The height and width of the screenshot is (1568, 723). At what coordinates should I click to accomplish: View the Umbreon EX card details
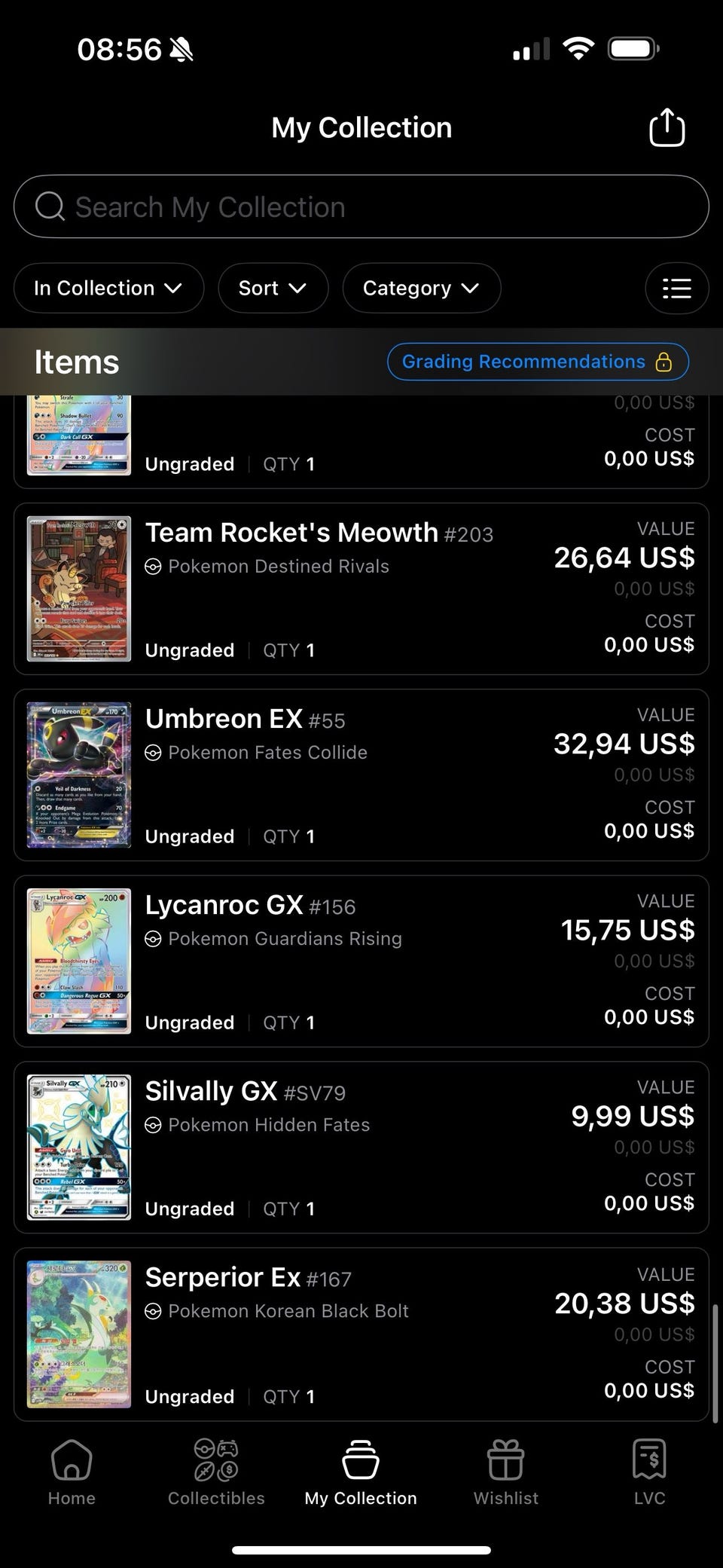[361, 775]
